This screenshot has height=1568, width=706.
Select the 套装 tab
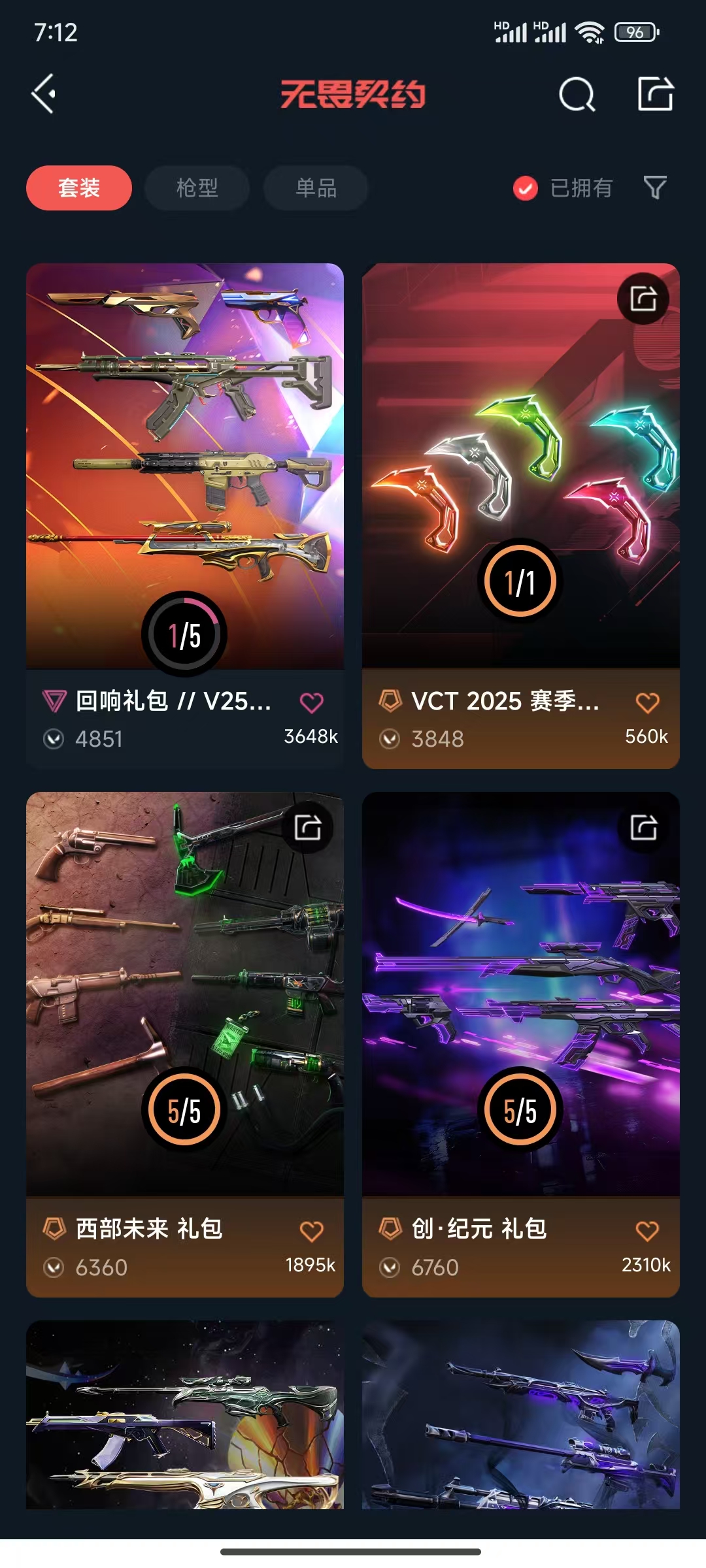point(79,188)
